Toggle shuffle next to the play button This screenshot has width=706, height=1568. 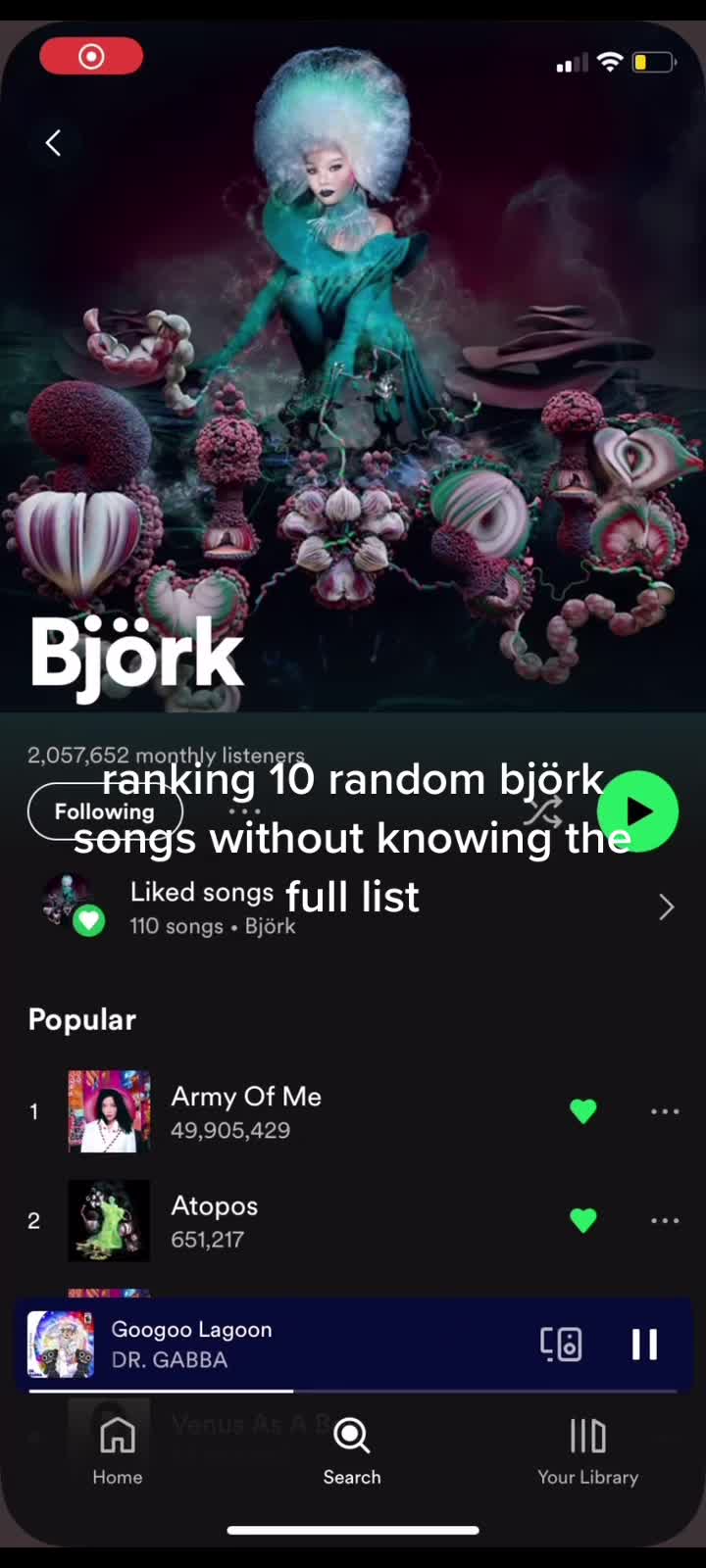pyautogui.click(x=542, y=811)
